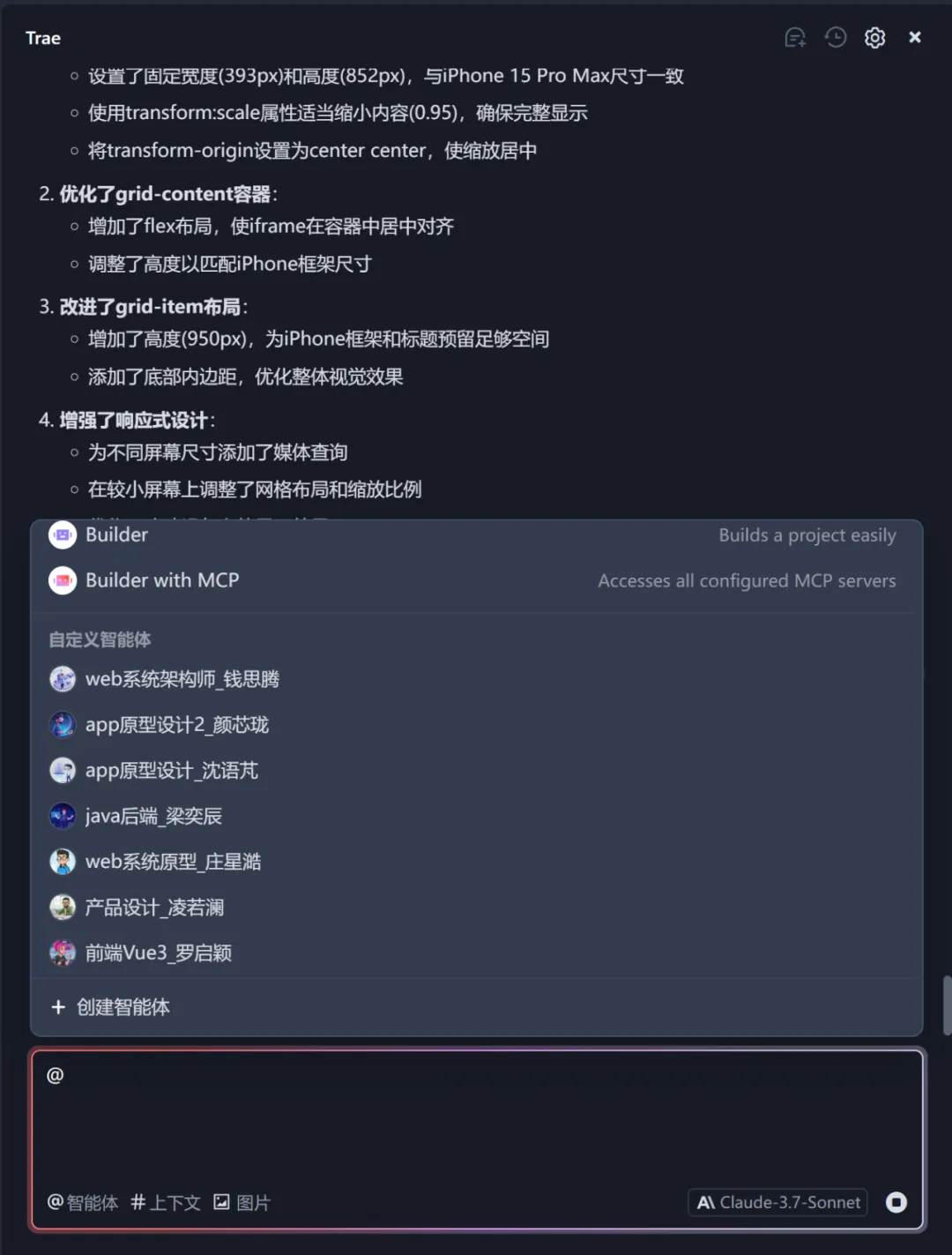This screenshot has height=1255, width=952.
Task: Start a new chat session
Action: (x=795, y=38)
